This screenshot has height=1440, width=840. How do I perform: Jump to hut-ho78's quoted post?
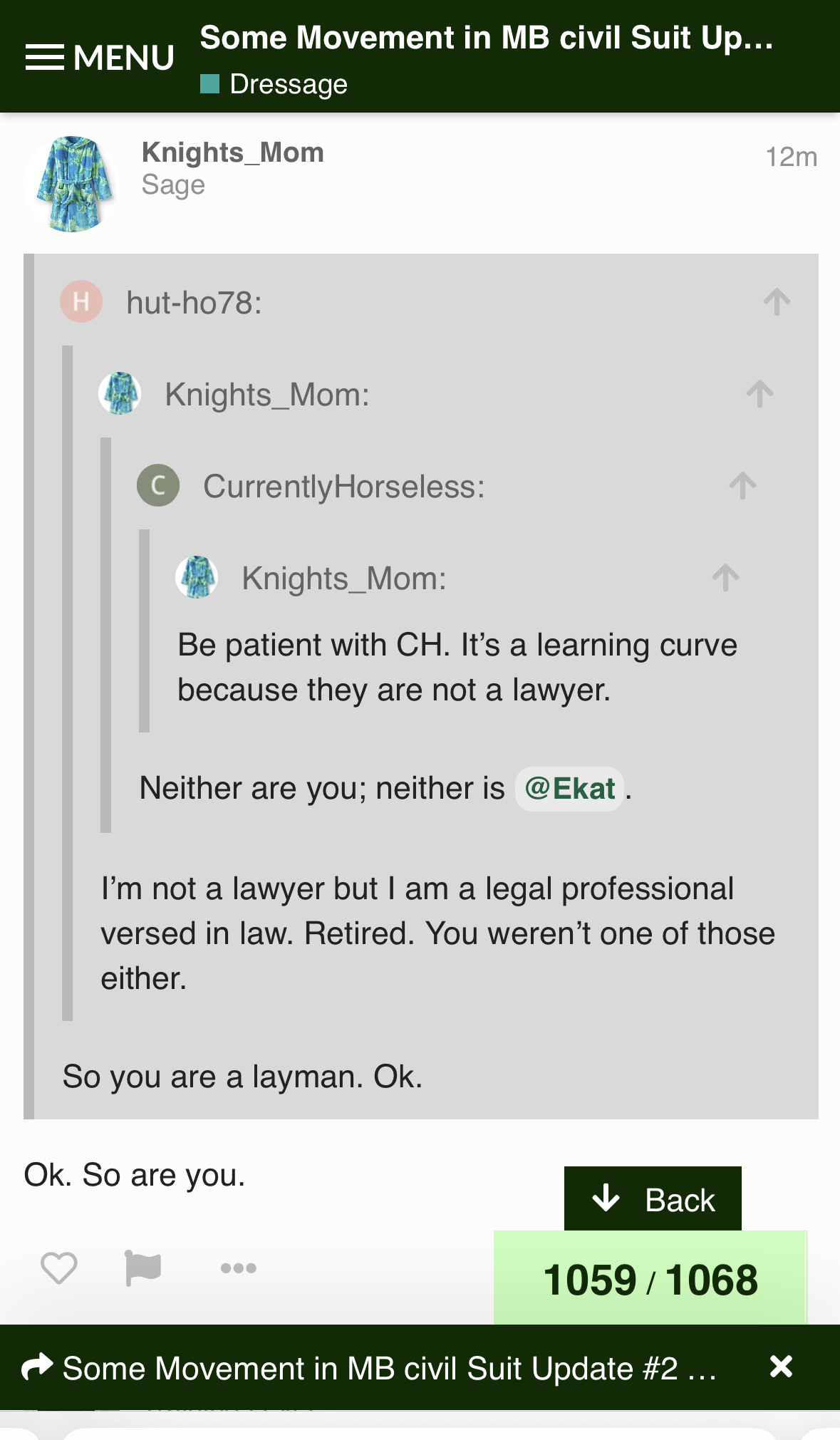coord(777,302)
